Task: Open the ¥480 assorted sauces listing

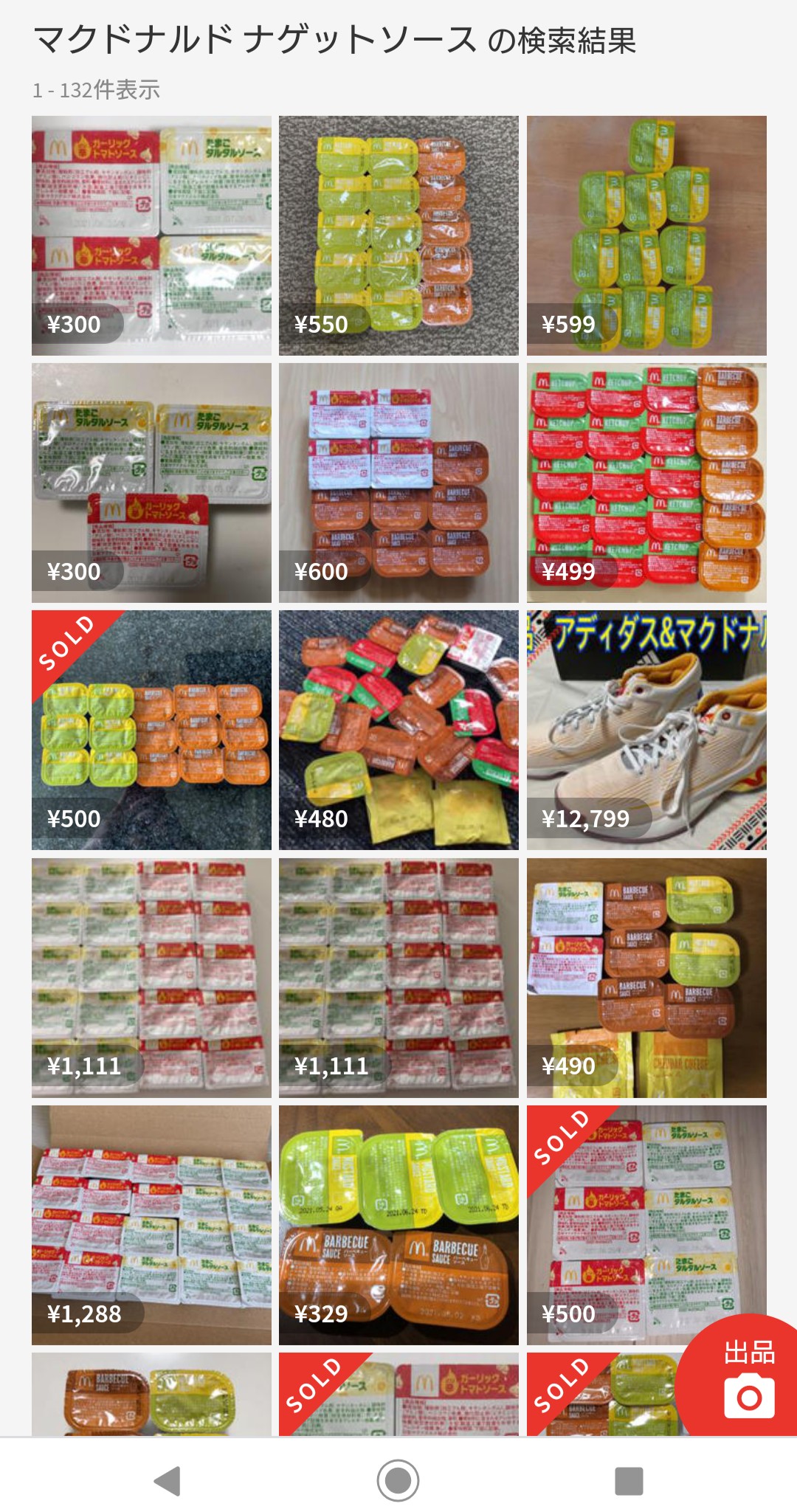Action: click(x=398, y=730)
